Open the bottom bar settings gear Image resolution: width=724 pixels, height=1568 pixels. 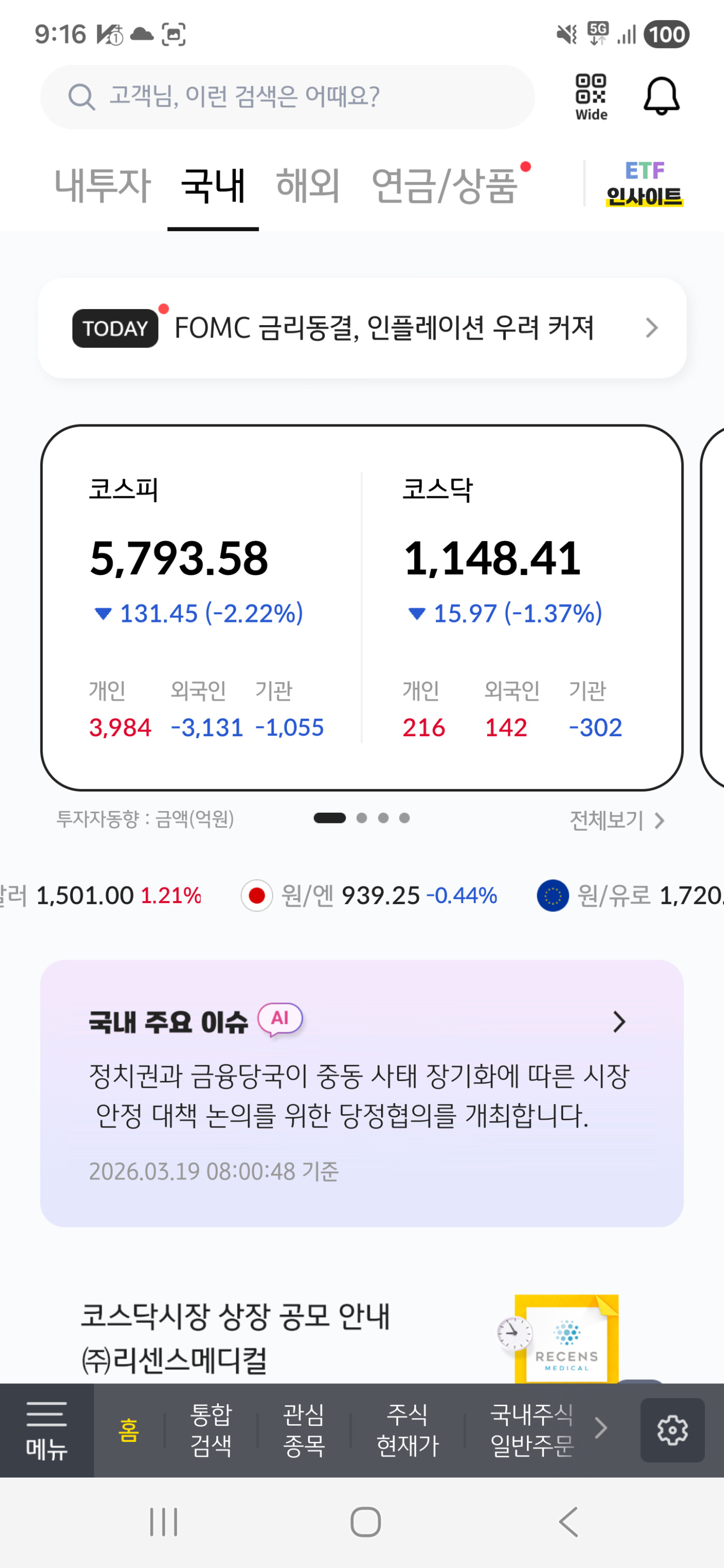point(672,1430)
